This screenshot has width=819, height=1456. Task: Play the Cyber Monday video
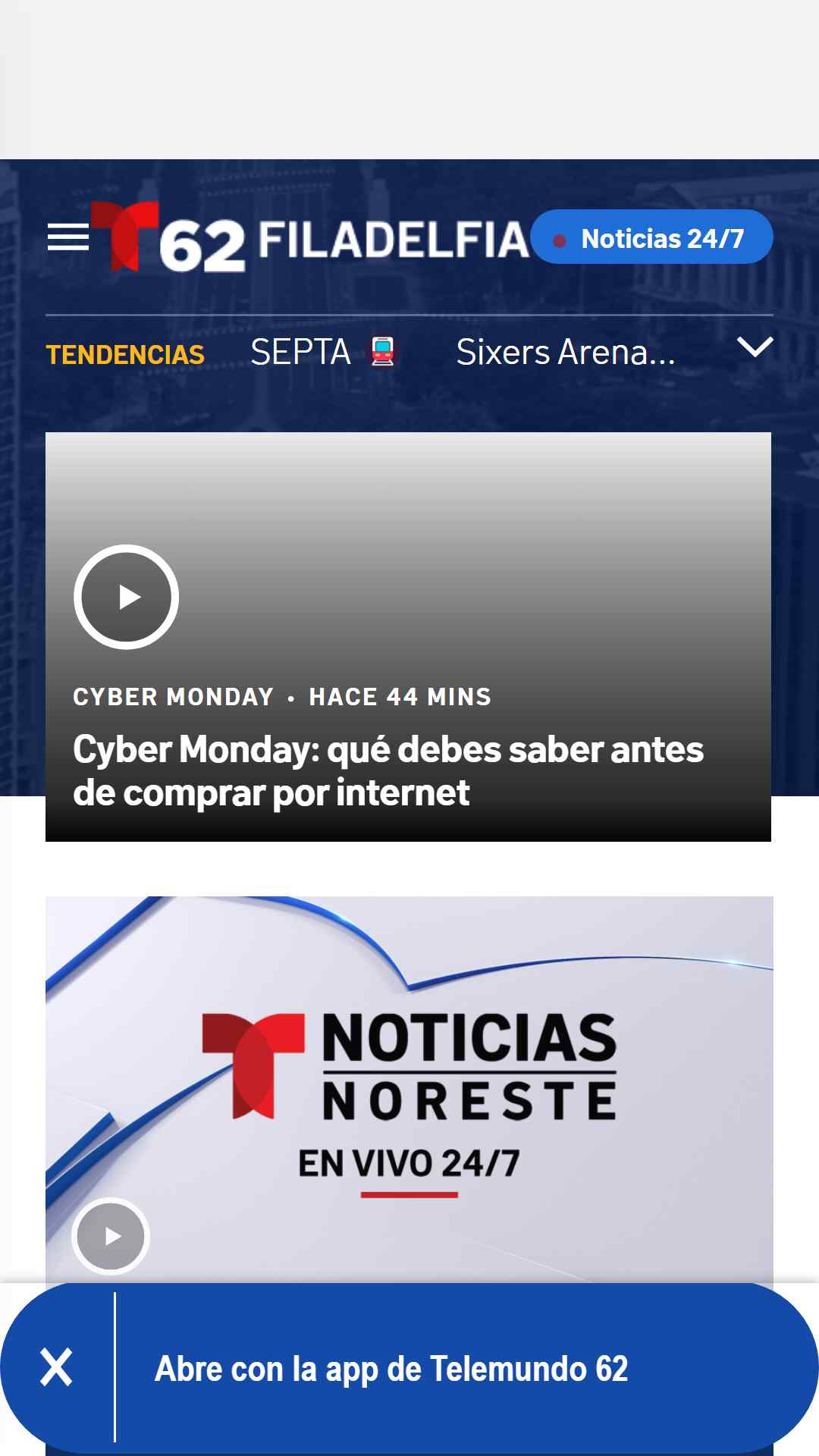[127, 598]
